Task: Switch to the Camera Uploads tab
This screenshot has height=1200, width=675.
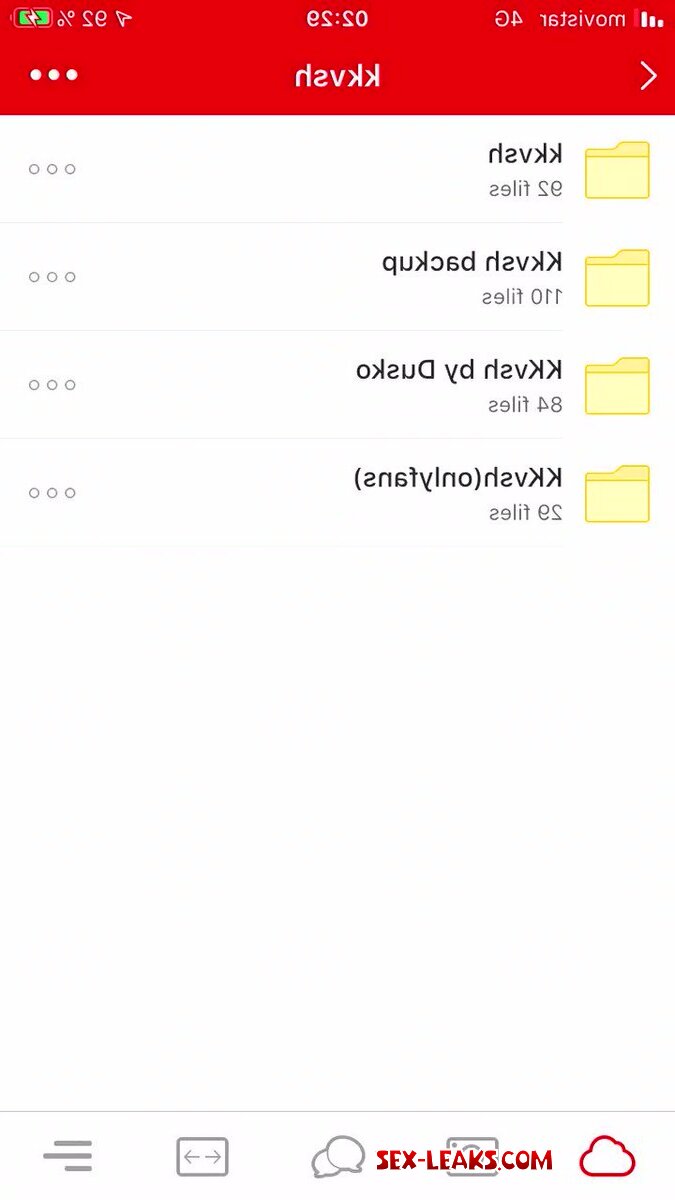Action: pos(472,1157)
